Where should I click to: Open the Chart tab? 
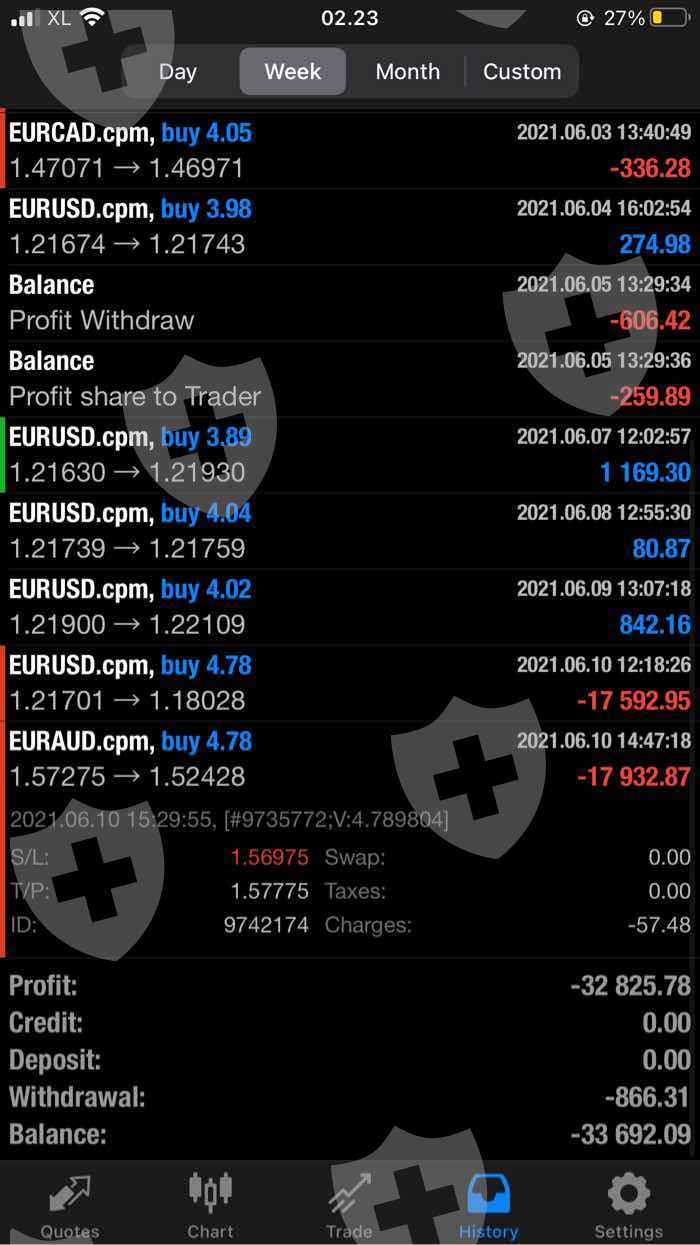tap(210, 1204)
